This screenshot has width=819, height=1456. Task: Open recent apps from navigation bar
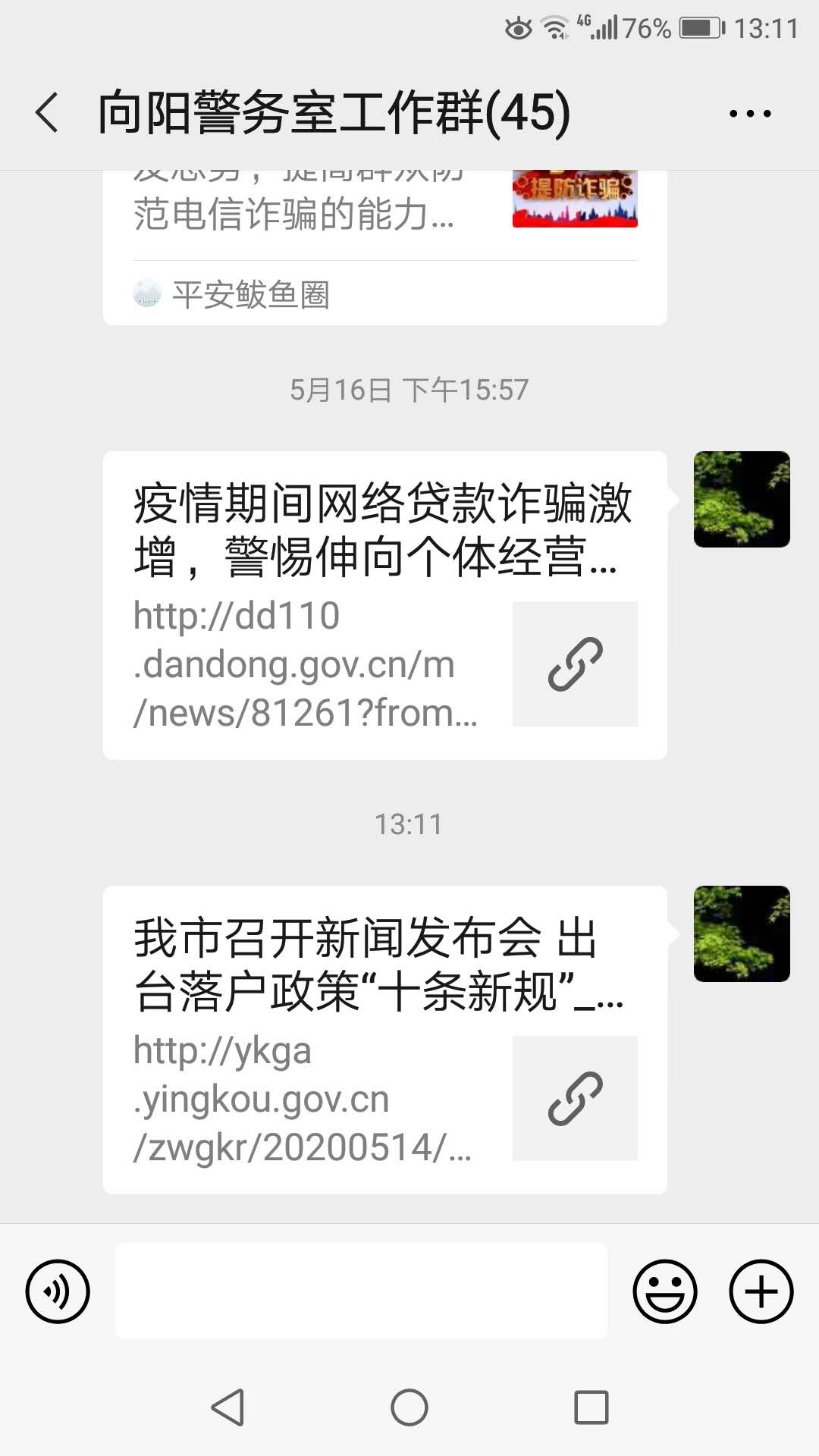(x=591, y=1407)
